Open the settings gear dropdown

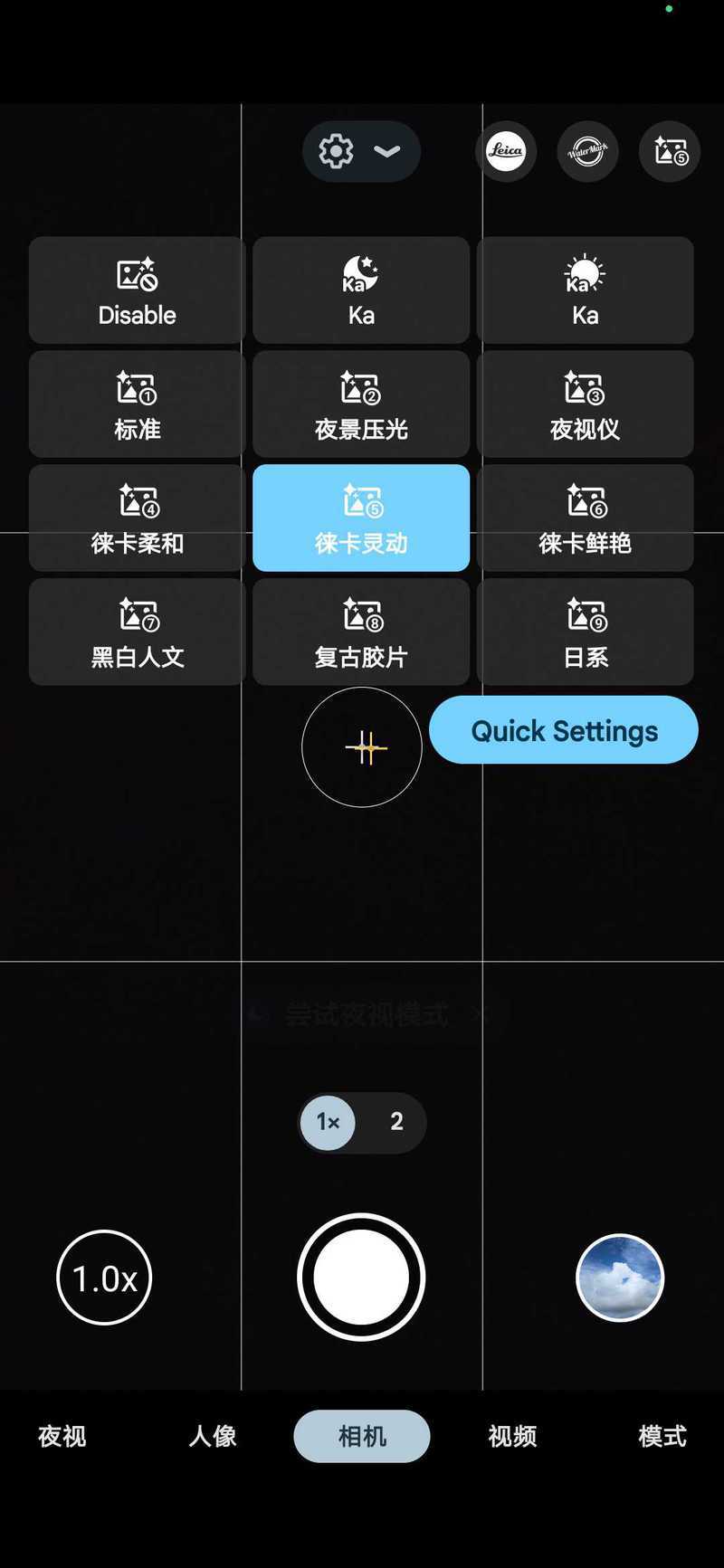361,151
